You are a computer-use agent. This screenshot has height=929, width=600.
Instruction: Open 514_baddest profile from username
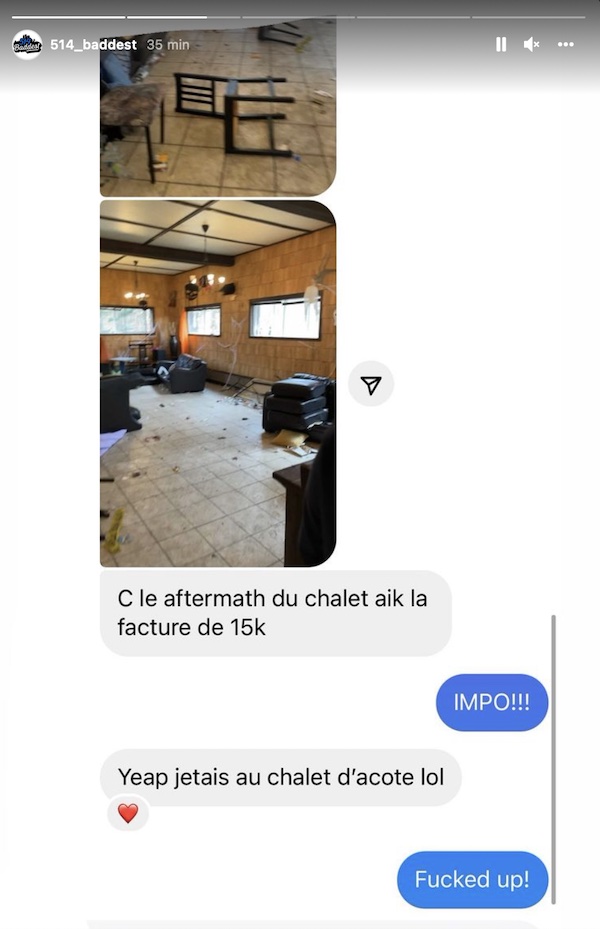click(x=93, y=45)
